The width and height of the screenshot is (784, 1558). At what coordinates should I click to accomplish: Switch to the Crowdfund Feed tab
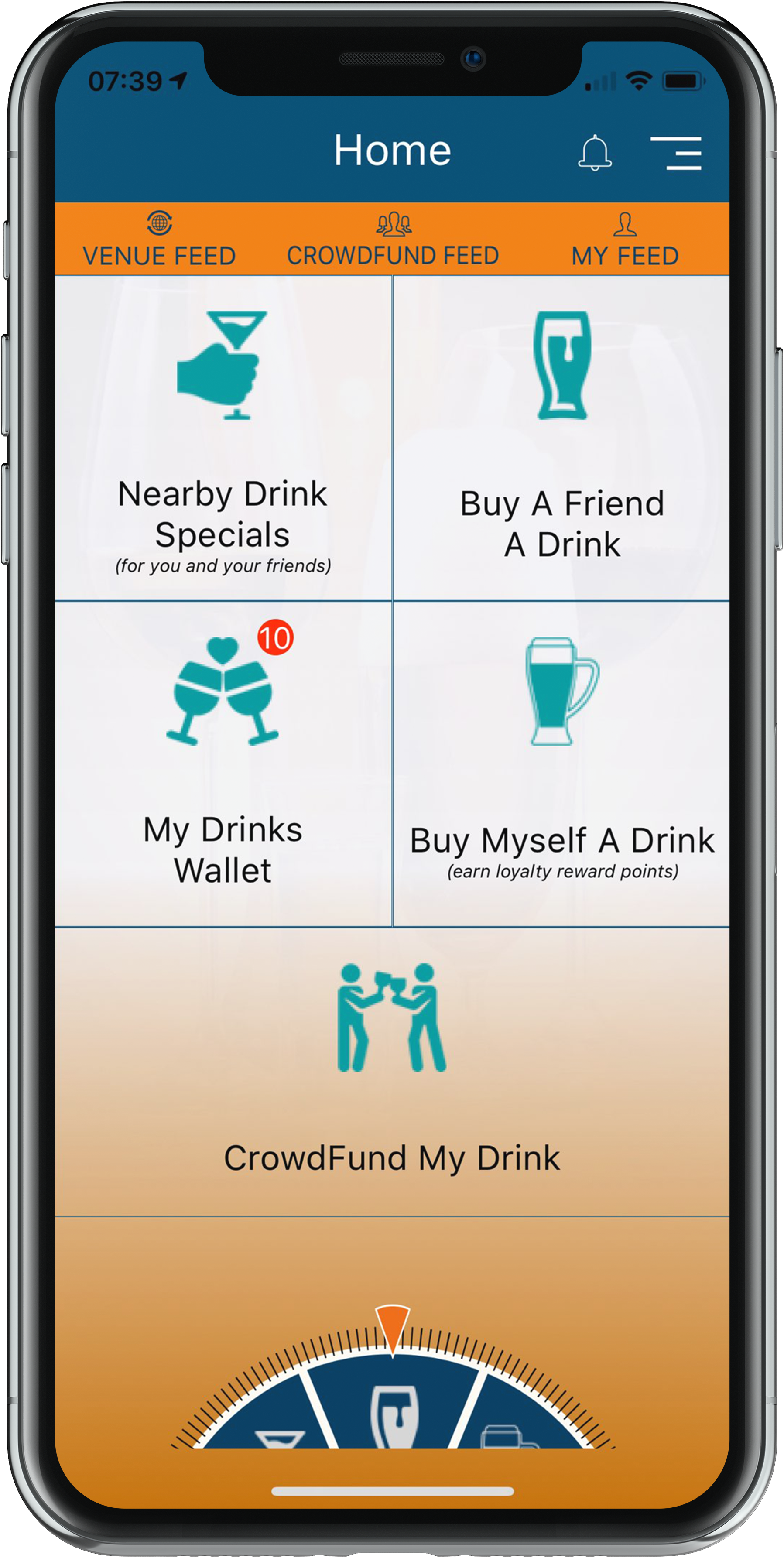tap(393, 240)
